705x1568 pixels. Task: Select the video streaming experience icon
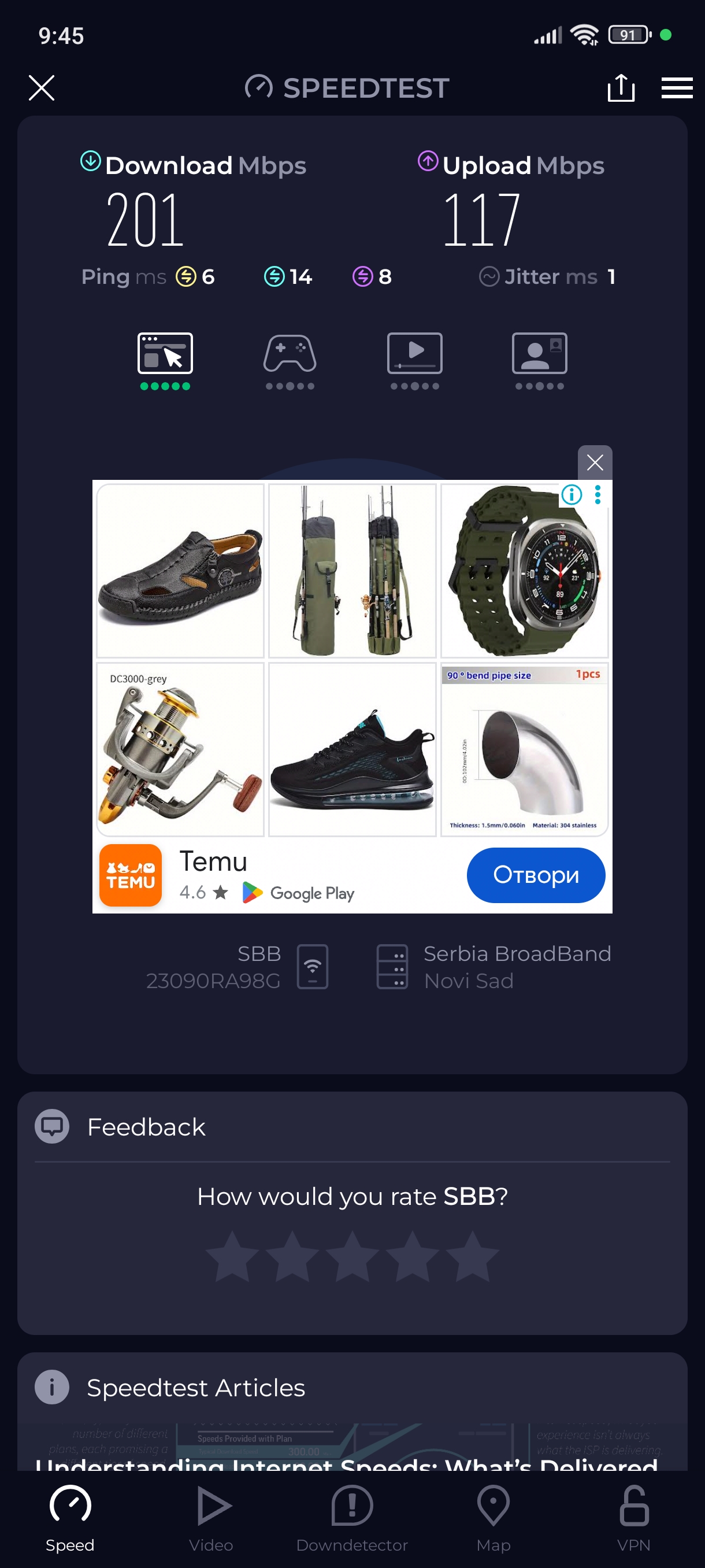[414, 354]
